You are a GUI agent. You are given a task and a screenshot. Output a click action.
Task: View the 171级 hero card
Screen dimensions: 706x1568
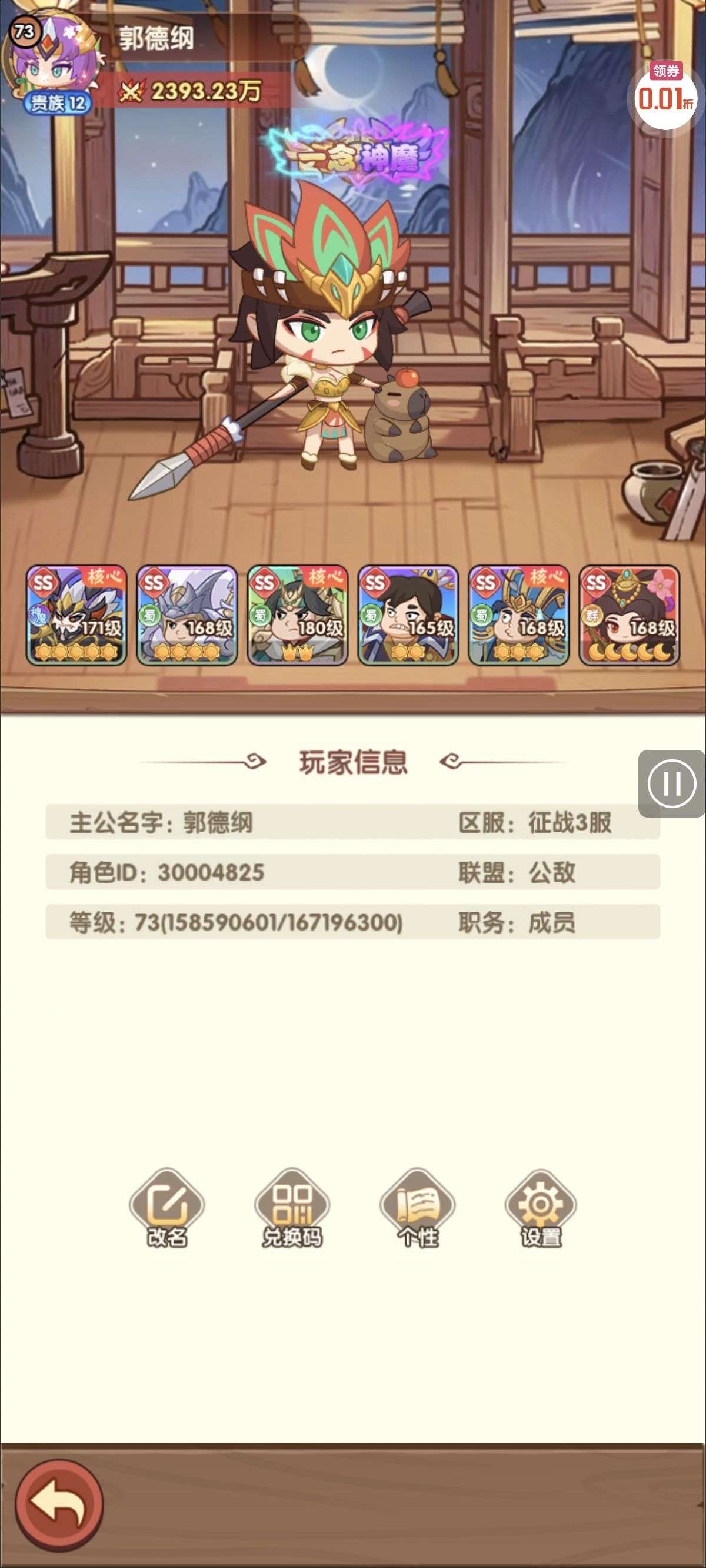point(76,615)
